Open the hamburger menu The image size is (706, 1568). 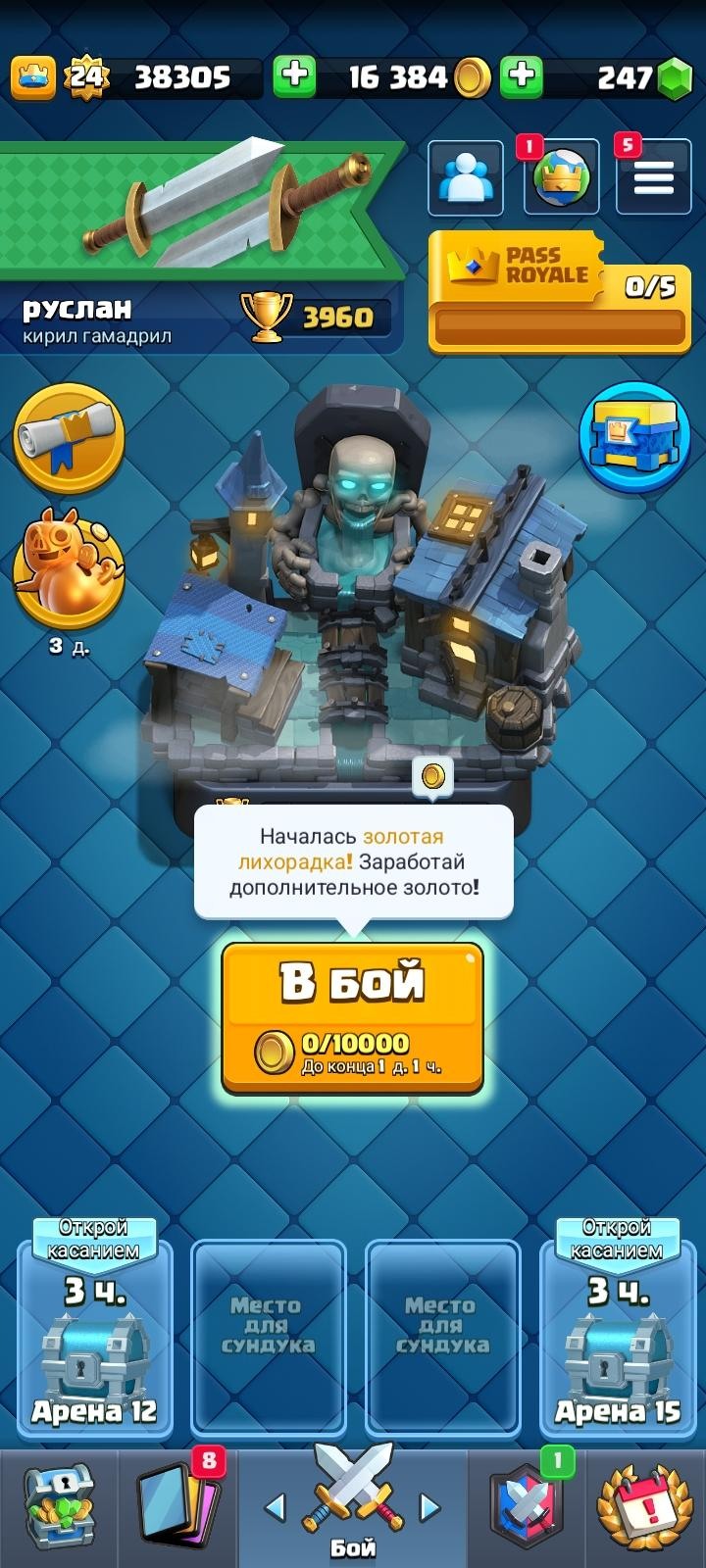tap(653, 178)
